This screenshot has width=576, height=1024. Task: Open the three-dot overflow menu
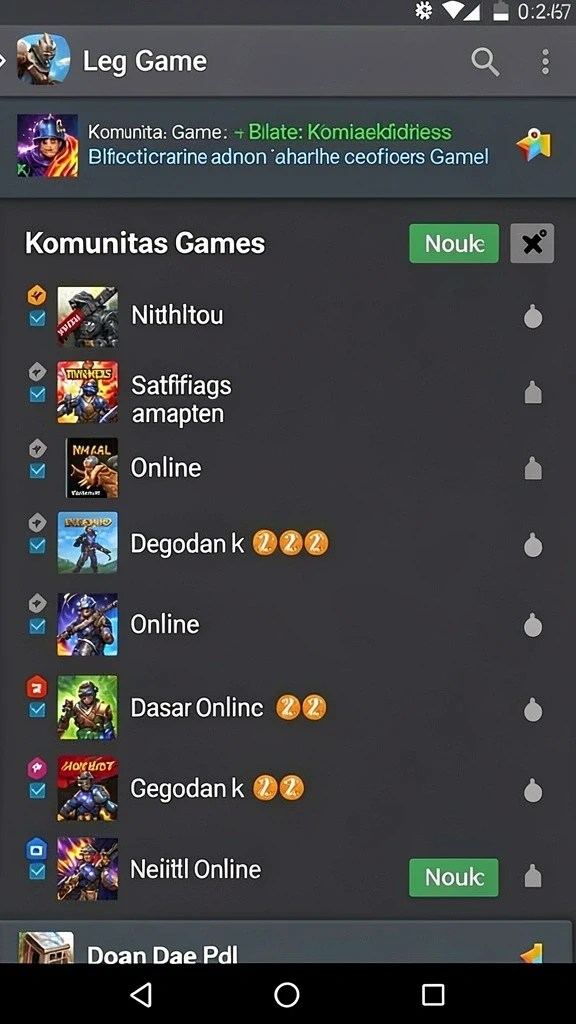[545, 62]
